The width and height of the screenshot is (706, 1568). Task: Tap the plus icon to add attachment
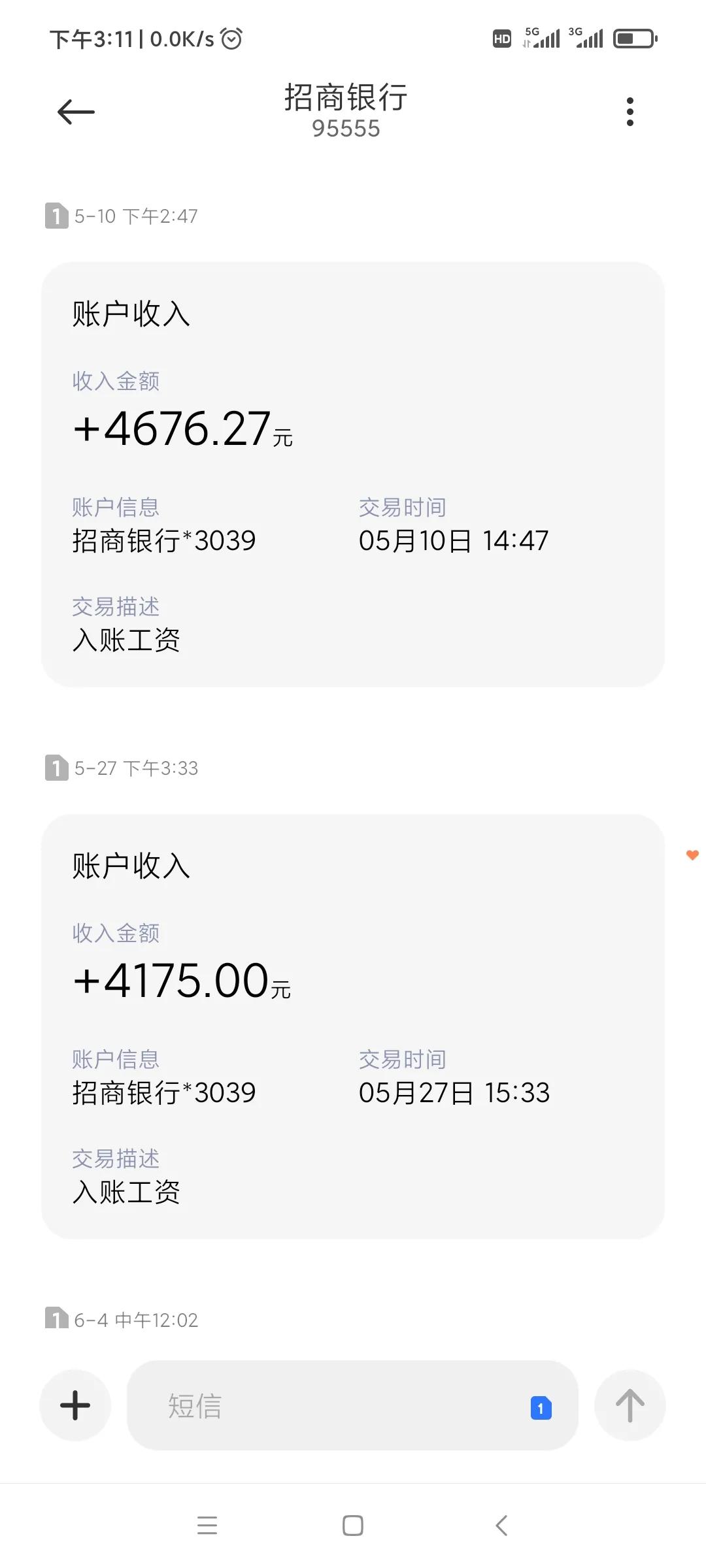[x=74, y=1405]
